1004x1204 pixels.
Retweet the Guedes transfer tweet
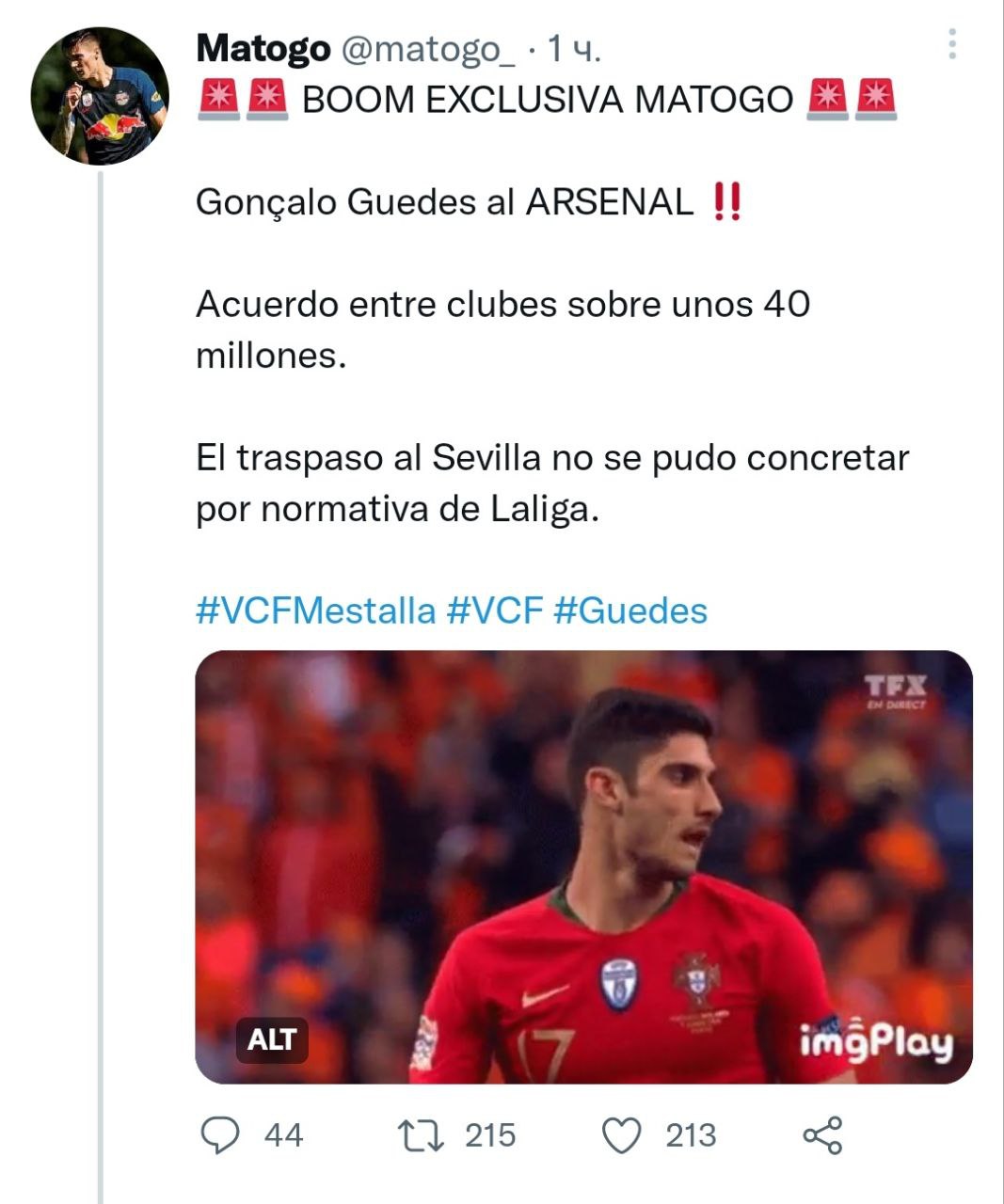click(x=420, y=1135)
